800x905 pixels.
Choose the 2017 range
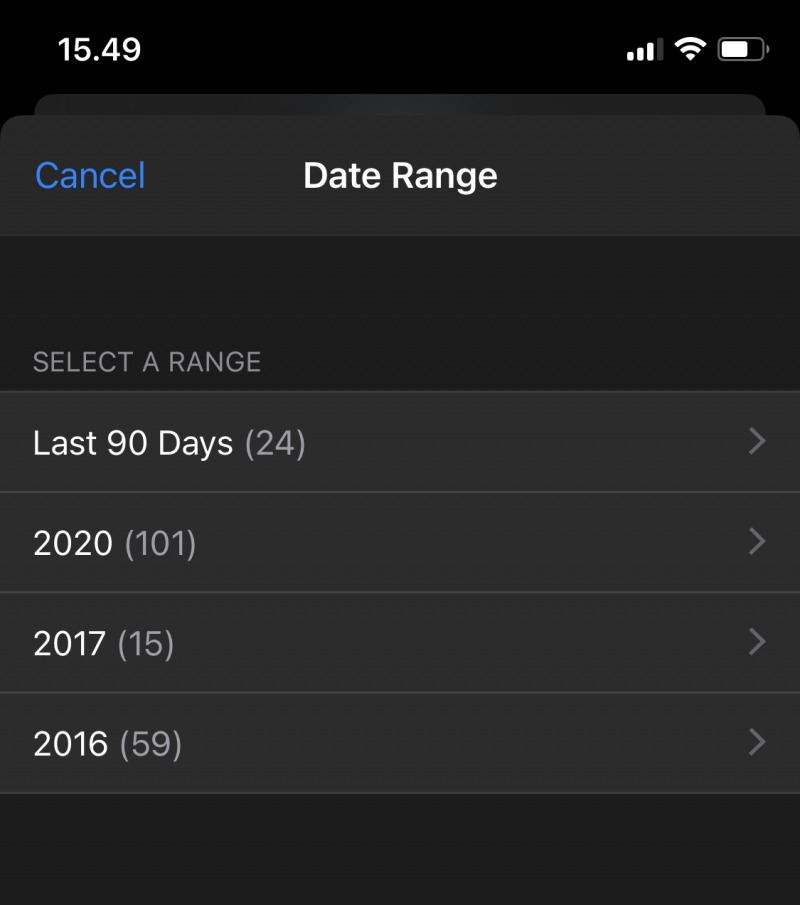coord(400,643)
